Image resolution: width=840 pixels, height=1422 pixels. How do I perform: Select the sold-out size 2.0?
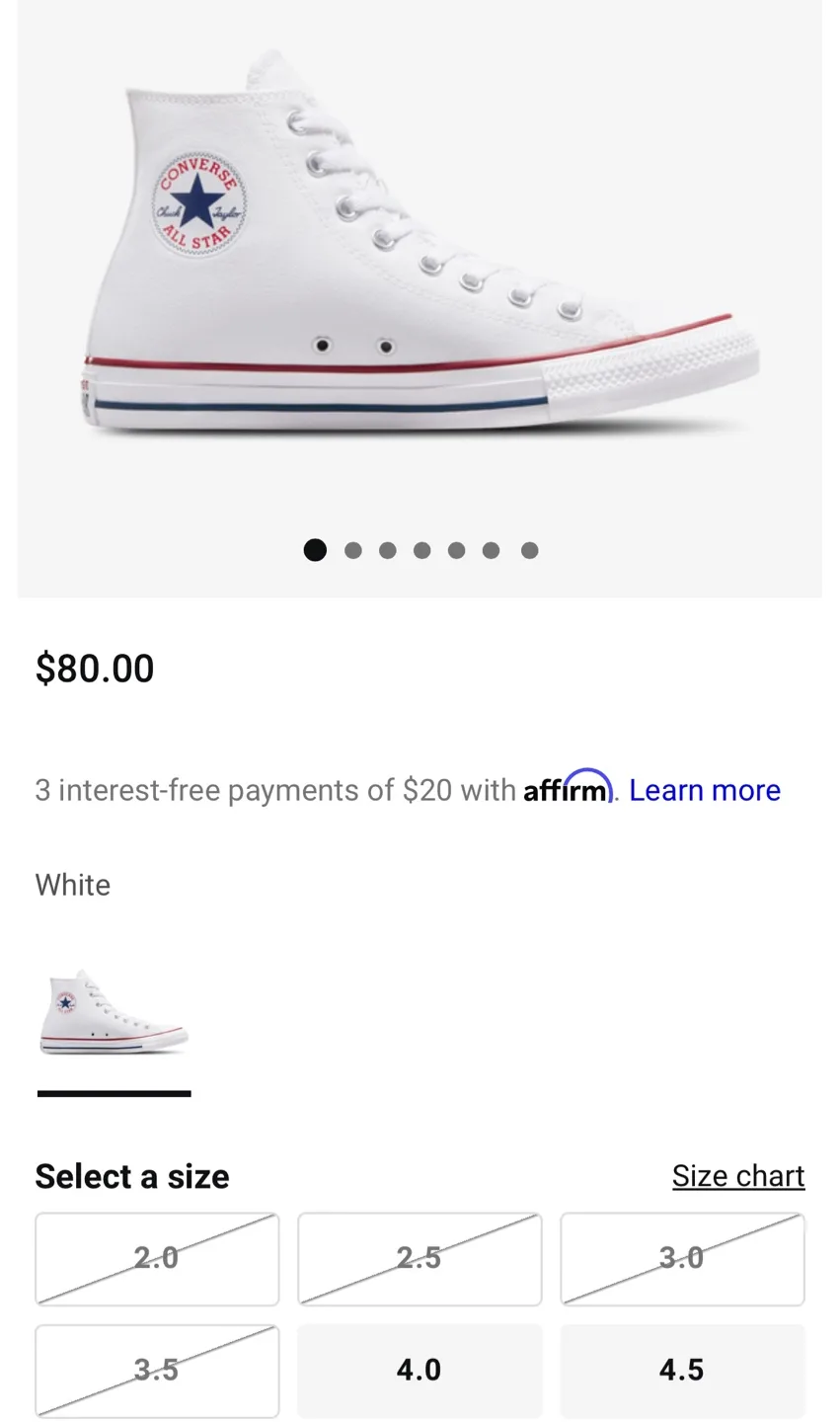pos(157,1258)
